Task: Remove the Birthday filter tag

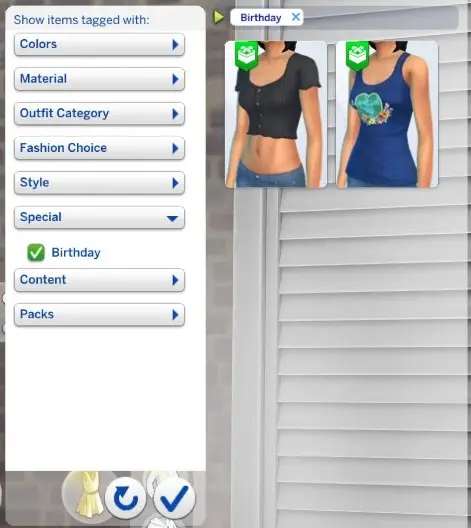Action: coord(296,17)
